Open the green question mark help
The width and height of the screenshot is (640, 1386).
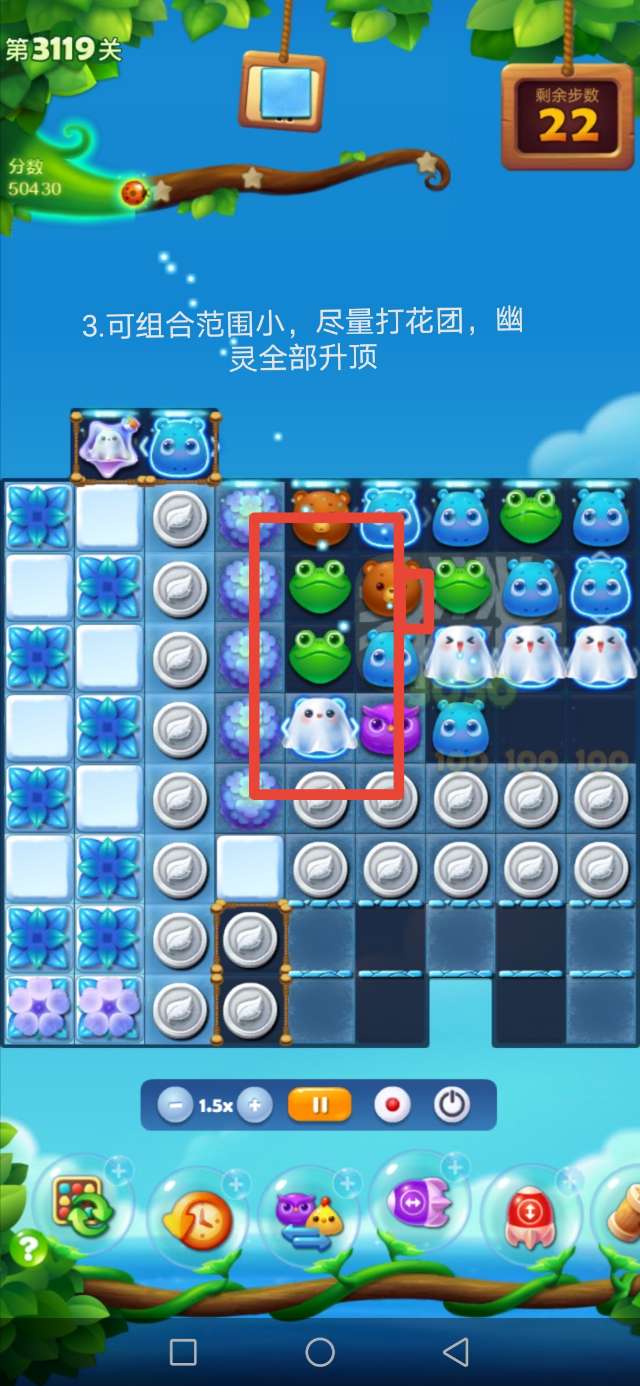(x=29, y=1249)
